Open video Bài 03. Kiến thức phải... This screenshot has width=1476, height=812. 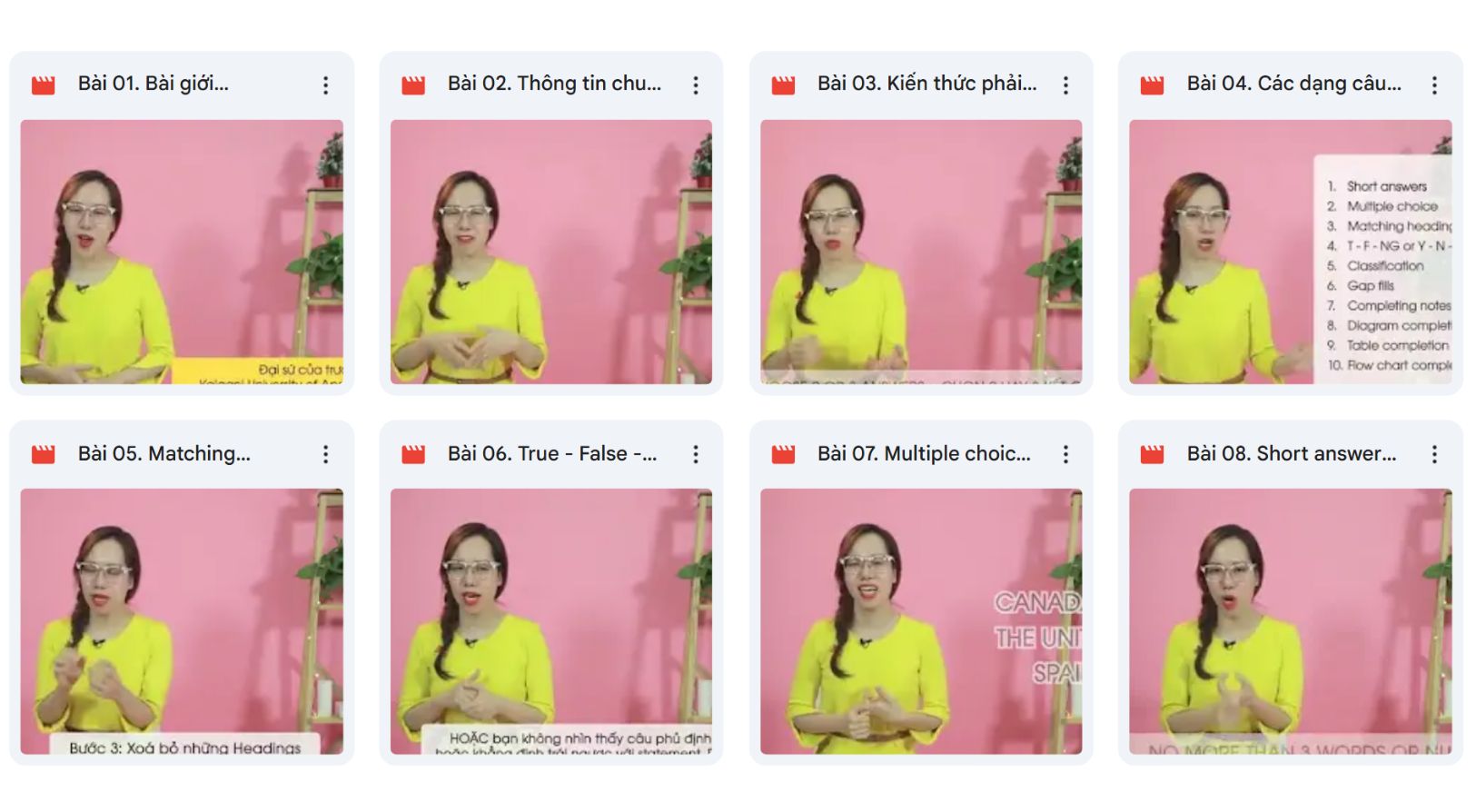pyautogui.click(x=921, y=252)
